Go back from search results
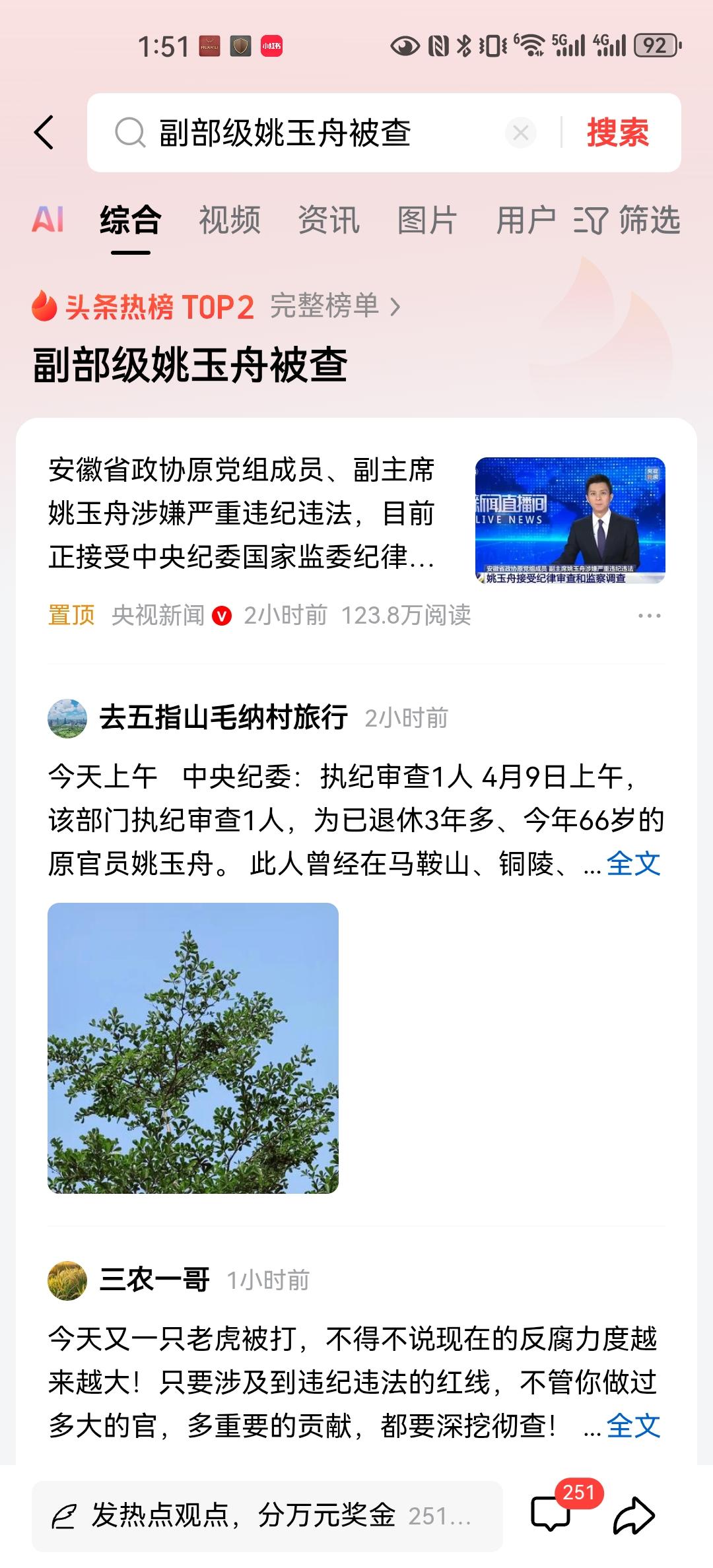The width and height of the screenshot is (713, 1568). (44, 132)
